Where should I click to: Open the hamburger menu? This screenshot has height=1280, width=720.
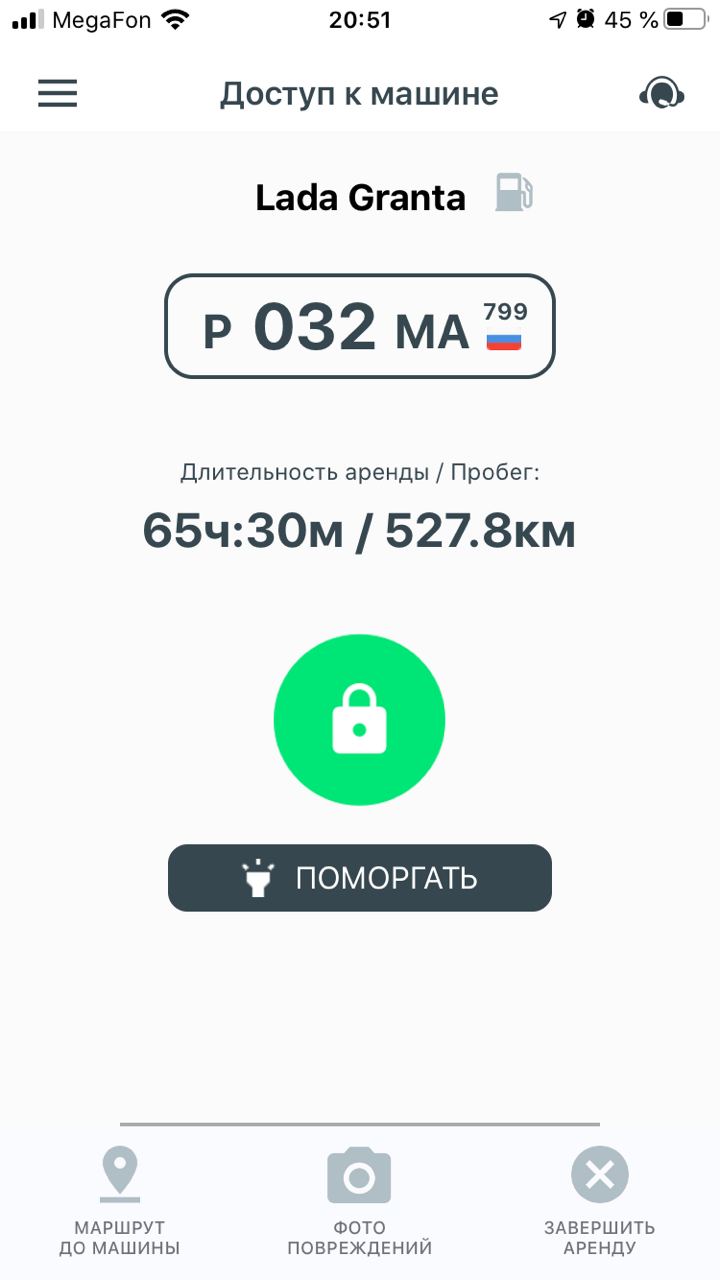click(x=58, y=93)
